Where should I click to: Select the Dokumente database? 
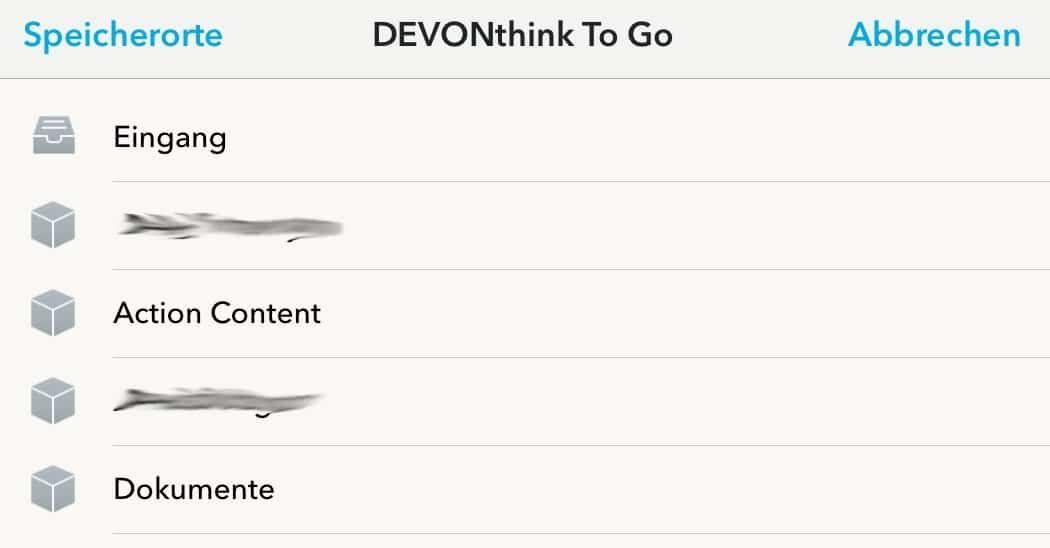pos(194,489)
